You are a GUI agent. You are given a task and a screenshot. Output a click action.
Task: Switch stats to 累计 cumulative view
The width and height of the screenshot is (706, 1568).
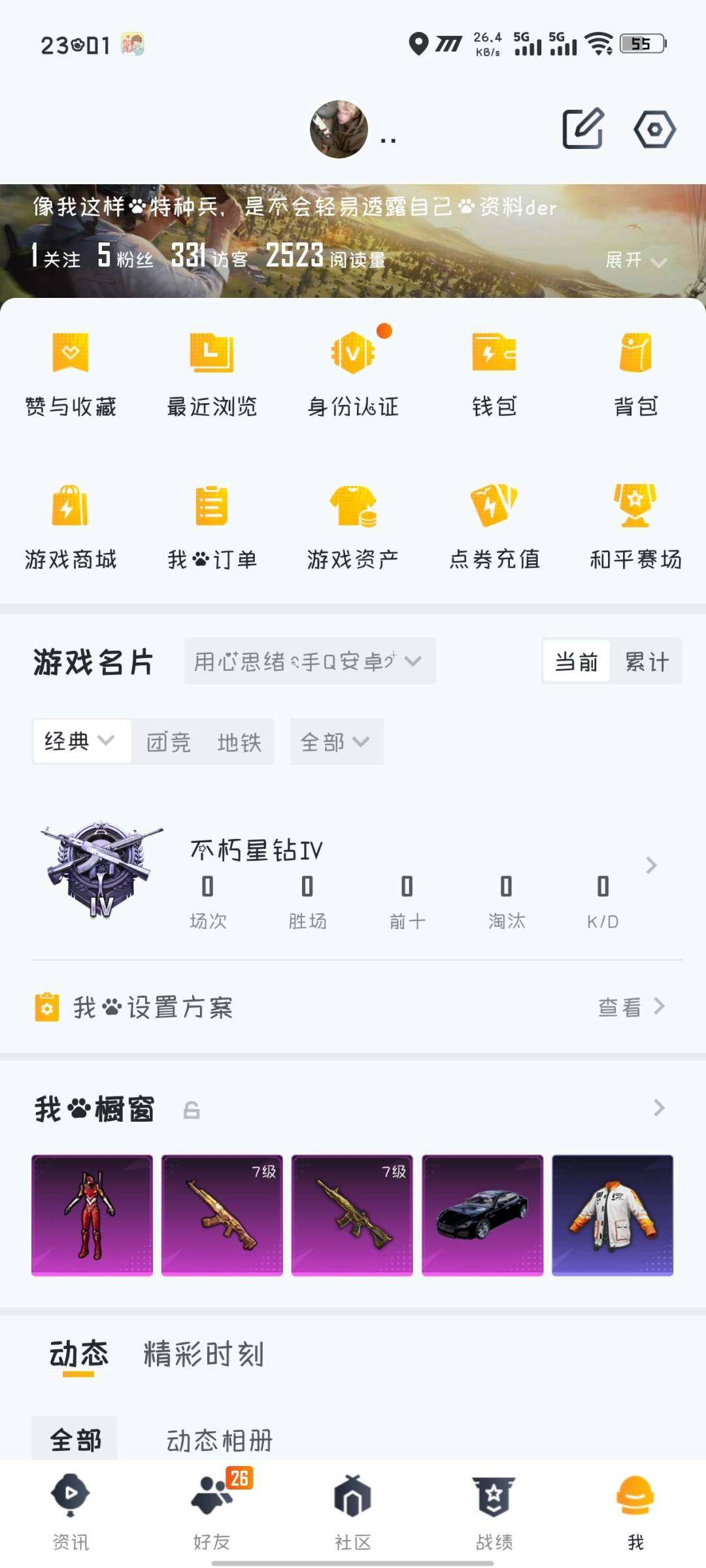[x=648, y=661]
